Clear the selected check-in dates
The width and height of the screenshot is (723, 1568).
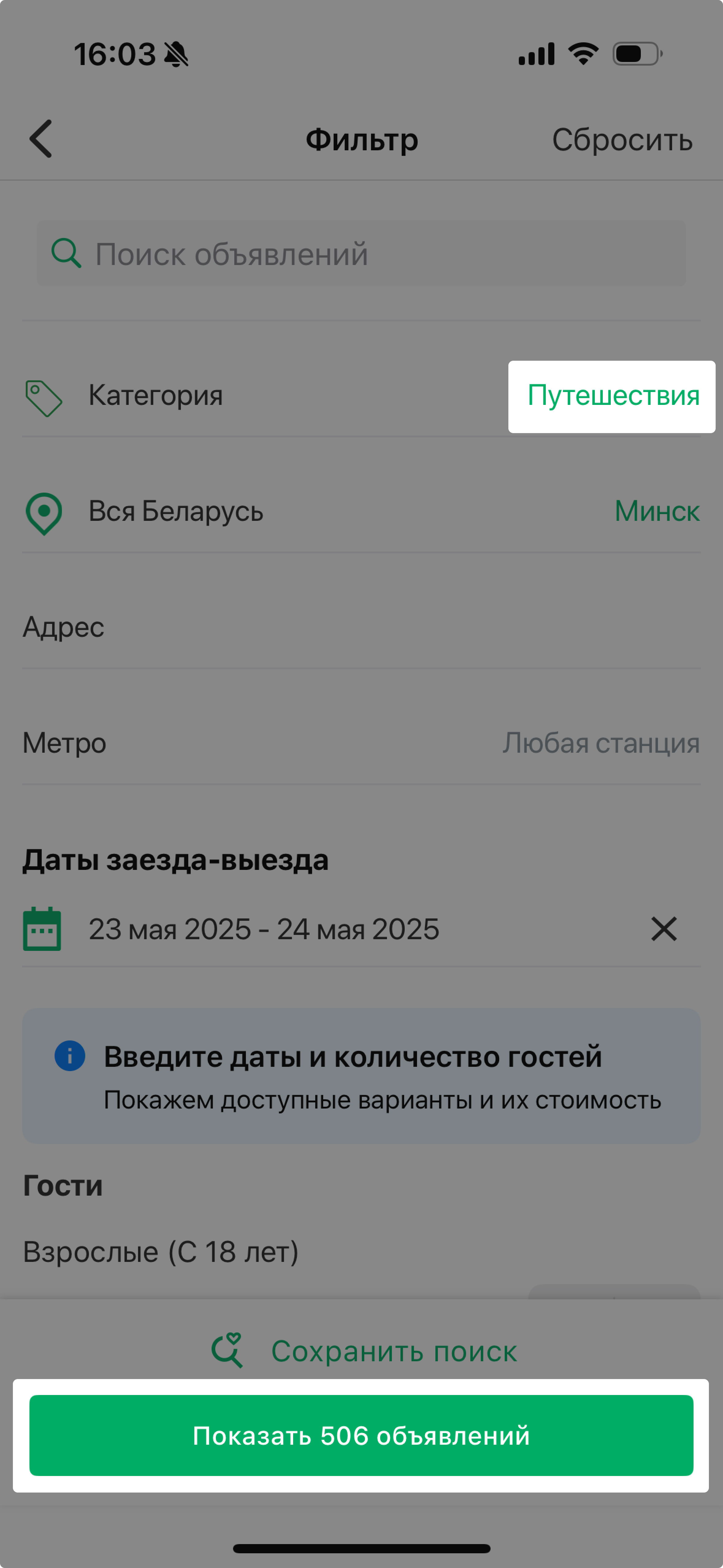pos(663,929)
